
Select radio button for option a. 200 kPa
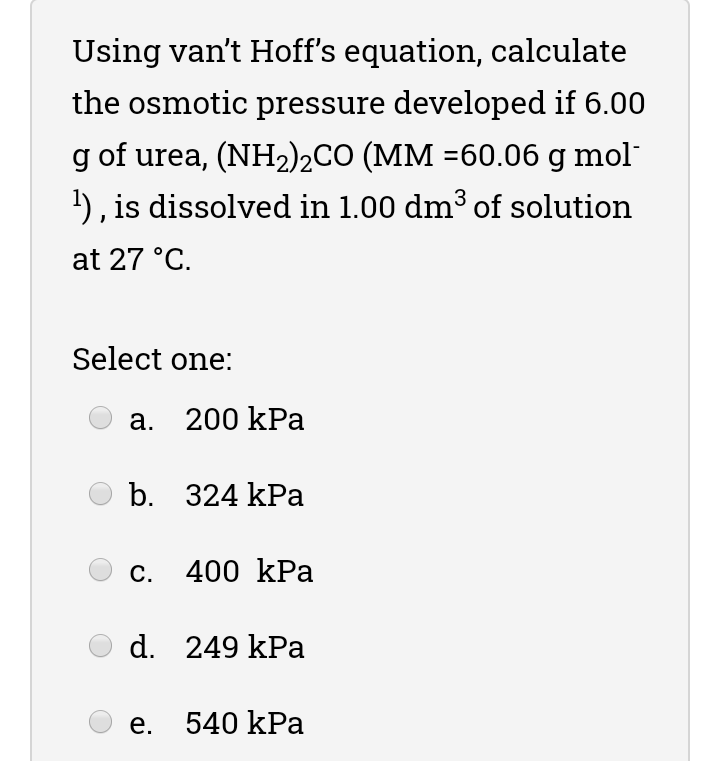pyautogui.click(x=100, y=418)
